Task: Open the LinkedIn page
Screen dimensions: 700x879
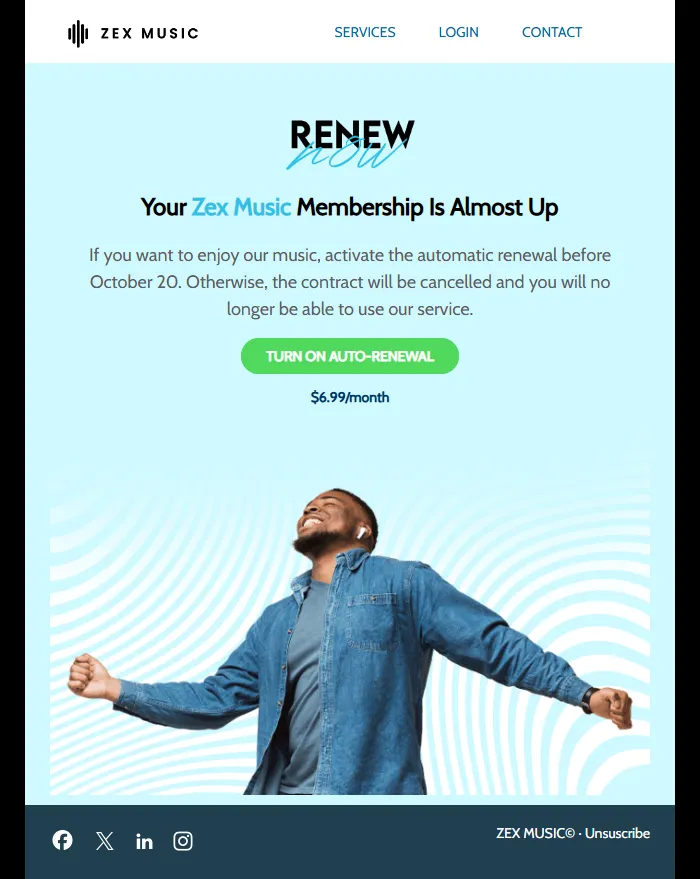Action: tap(144, 841)
